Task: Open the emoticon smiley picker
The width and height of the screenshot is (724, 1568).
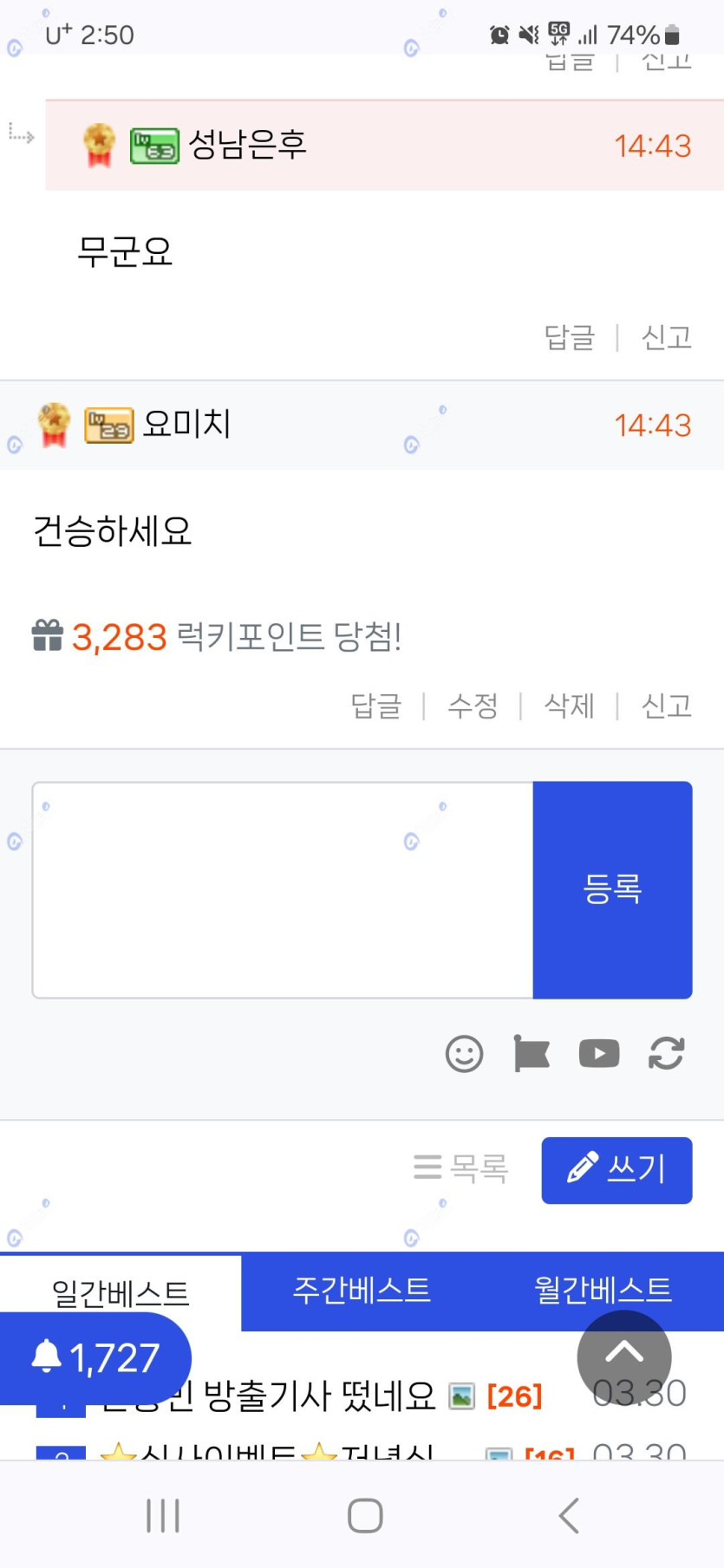Action: pyautogui.click(x=464, y=1054)
